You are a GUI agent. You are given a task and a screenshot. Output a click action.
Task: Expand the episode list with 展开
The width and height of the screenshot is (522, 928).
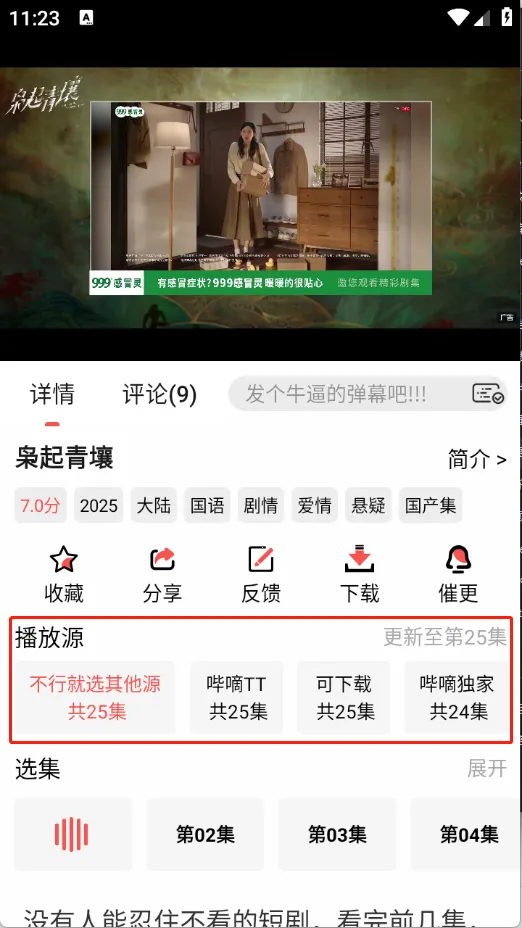[x=487, y=768]
